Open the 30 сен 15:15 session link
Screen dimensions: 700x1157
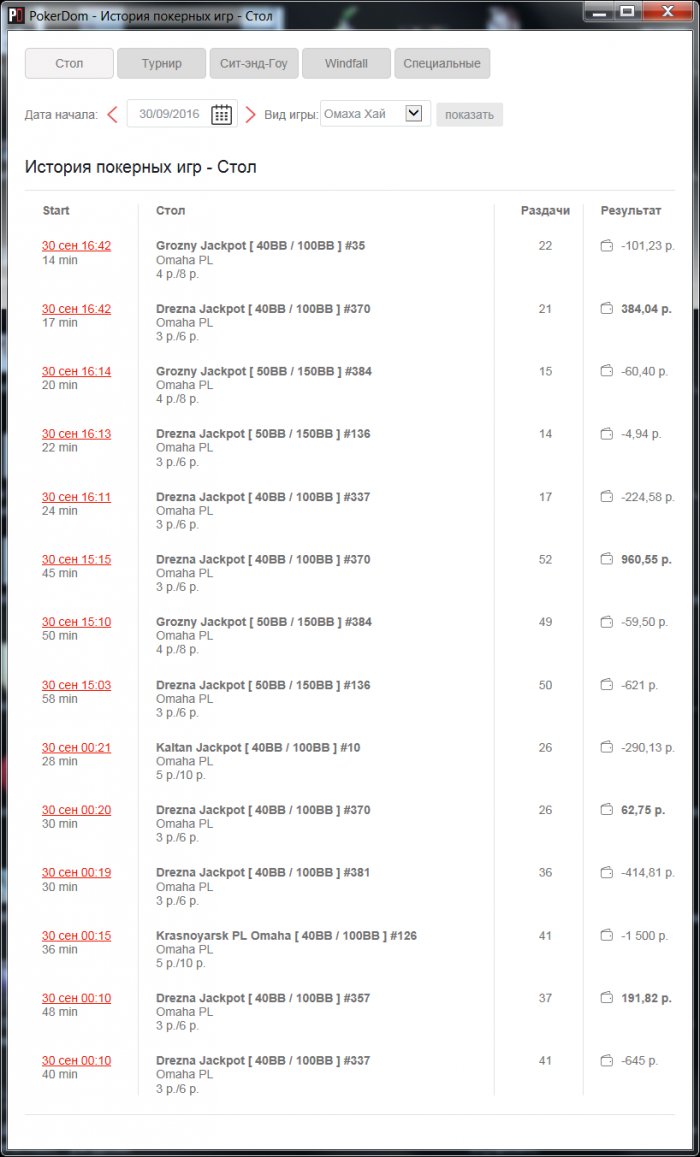(76, 560)
